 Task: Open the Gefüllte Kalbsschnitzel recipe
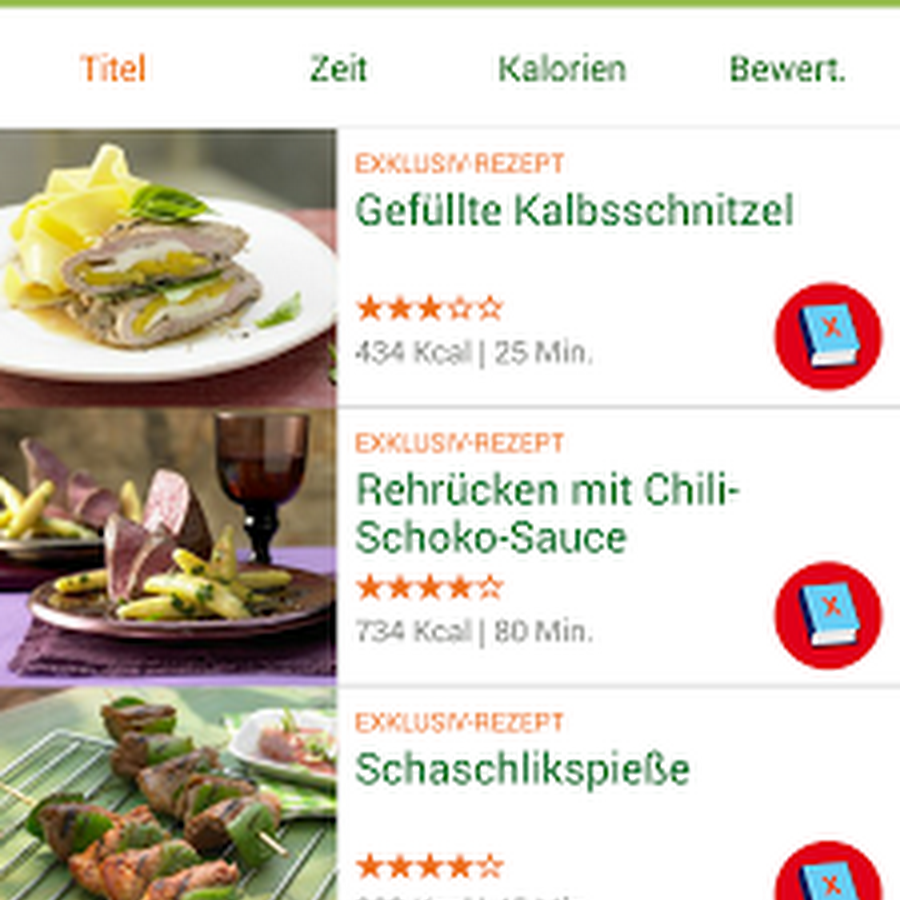tap(573, 211)
